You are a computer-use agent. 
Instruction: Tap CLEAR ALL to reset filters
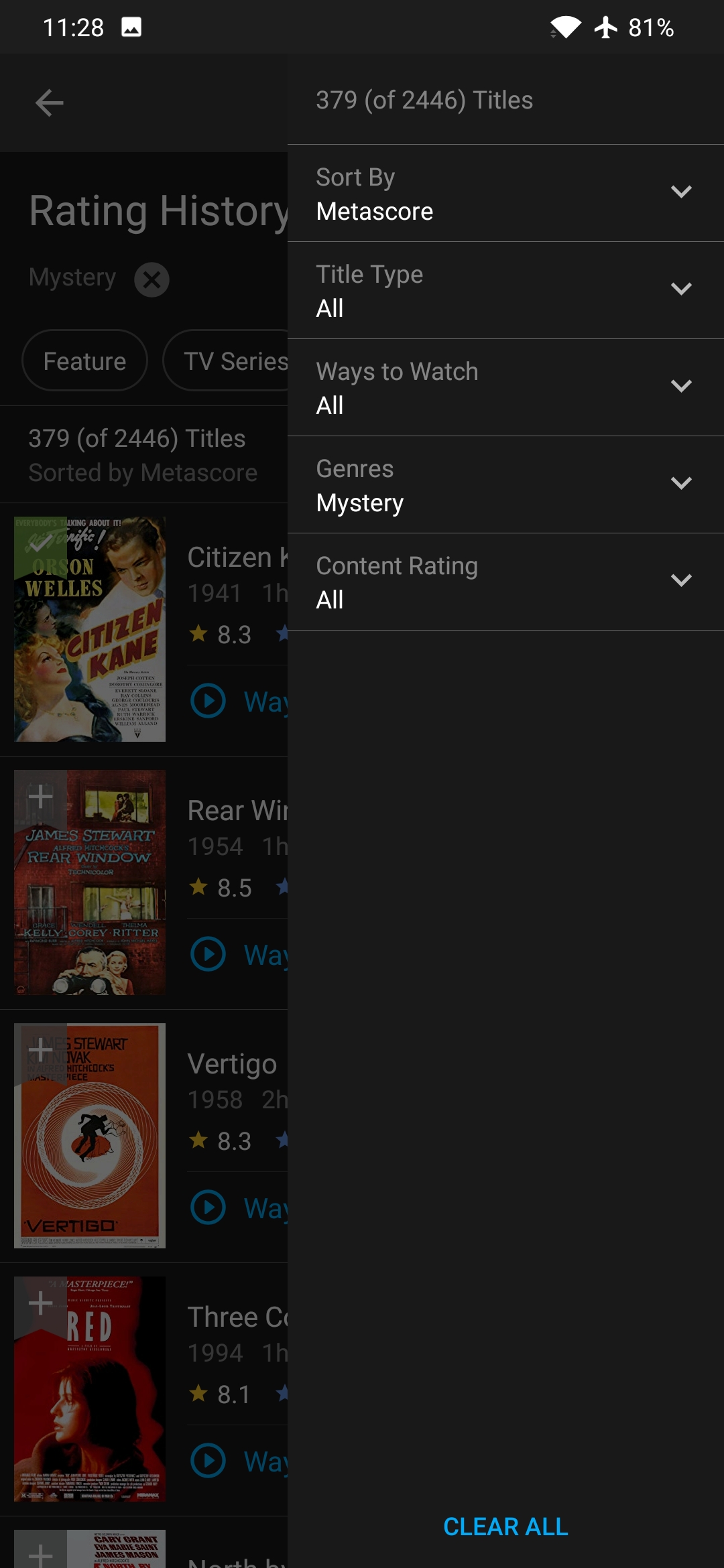tap(505, 1526)
